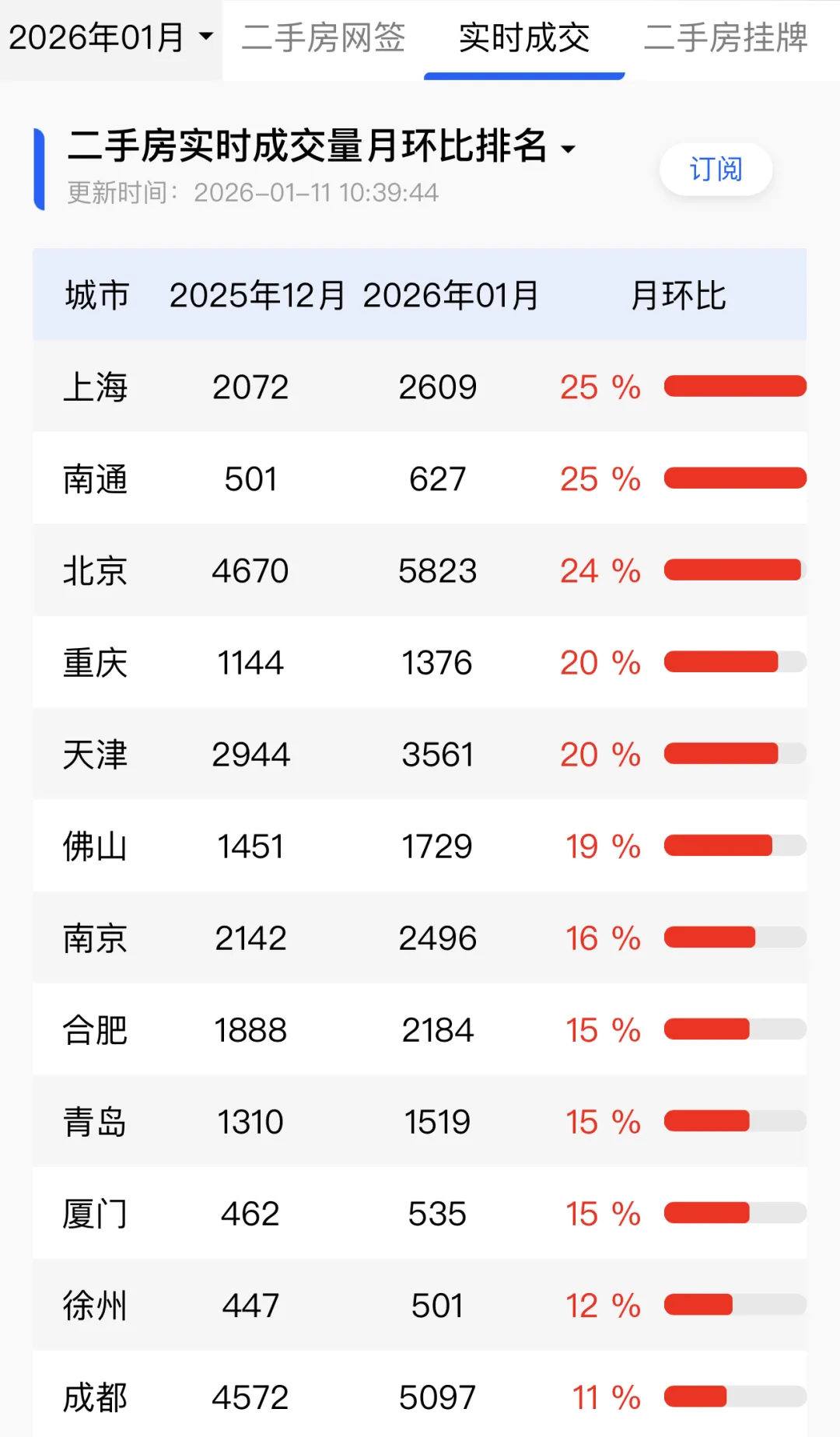The image size is (840, 1437).
Task: Switch to the 二手房挂牌 tab
Action: pyautogui.click(x=726, y=37)
